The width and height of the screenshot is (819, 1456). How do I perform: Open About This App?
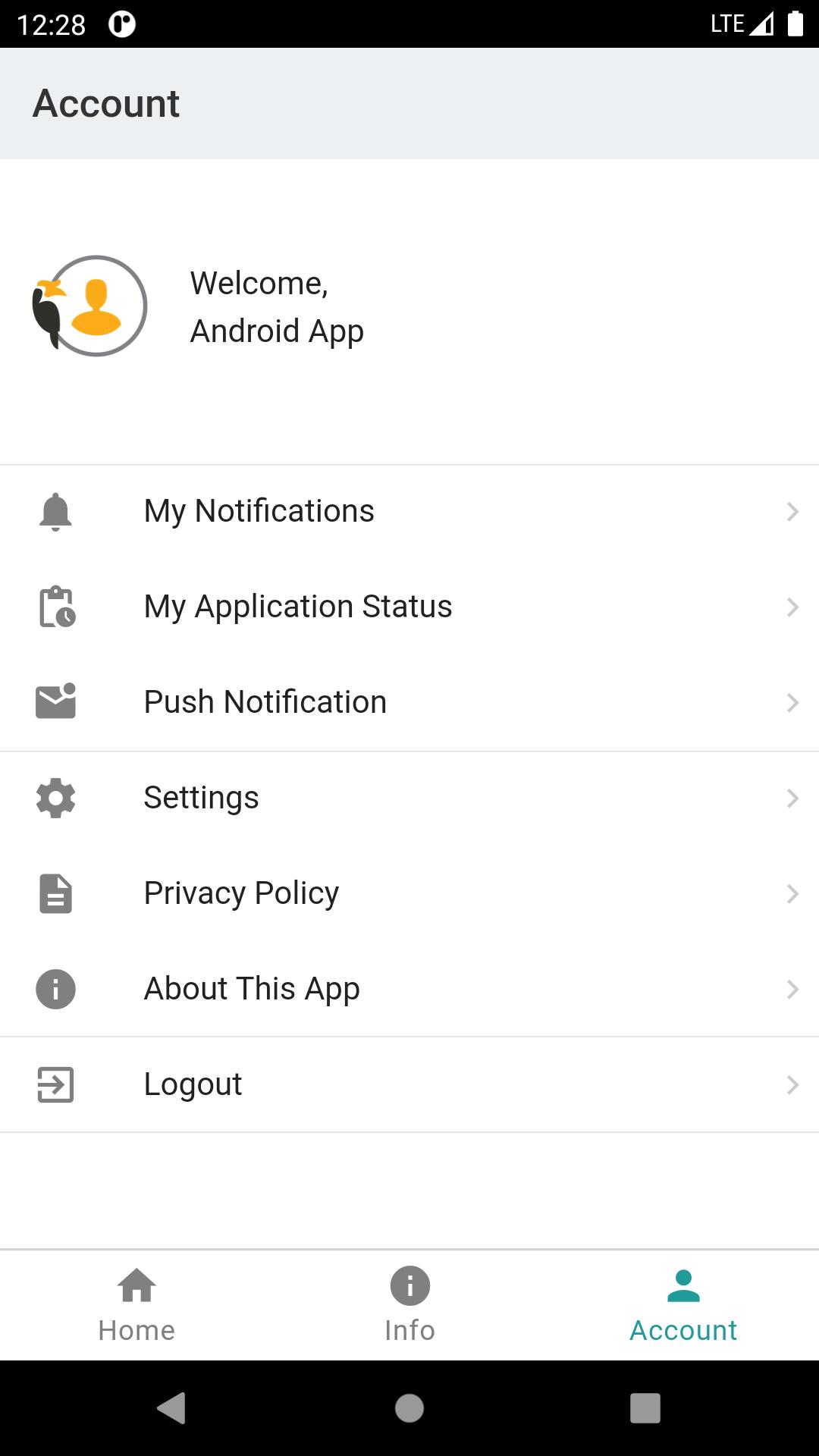[409, 990]
